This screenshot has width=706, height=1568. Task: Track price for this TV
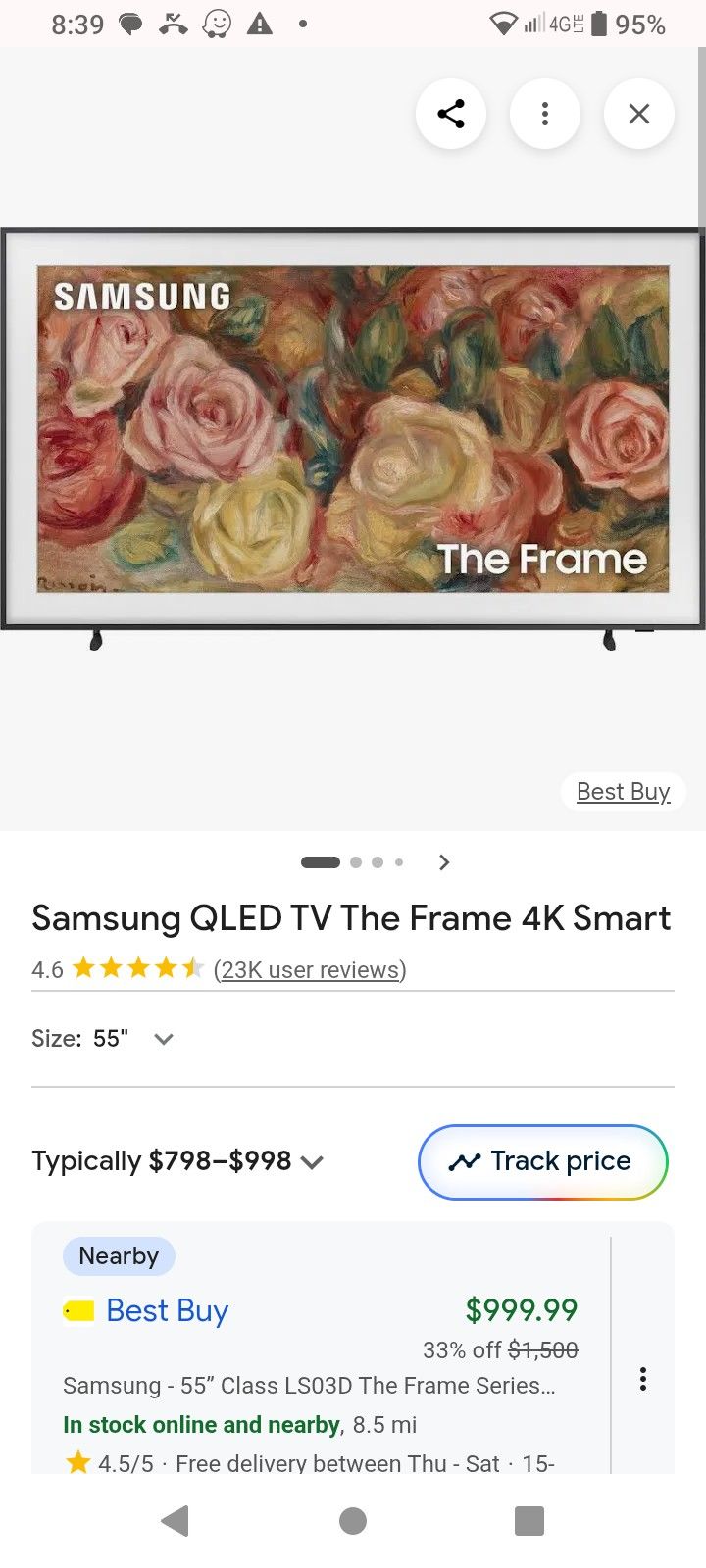click(x=542, y=1161)
